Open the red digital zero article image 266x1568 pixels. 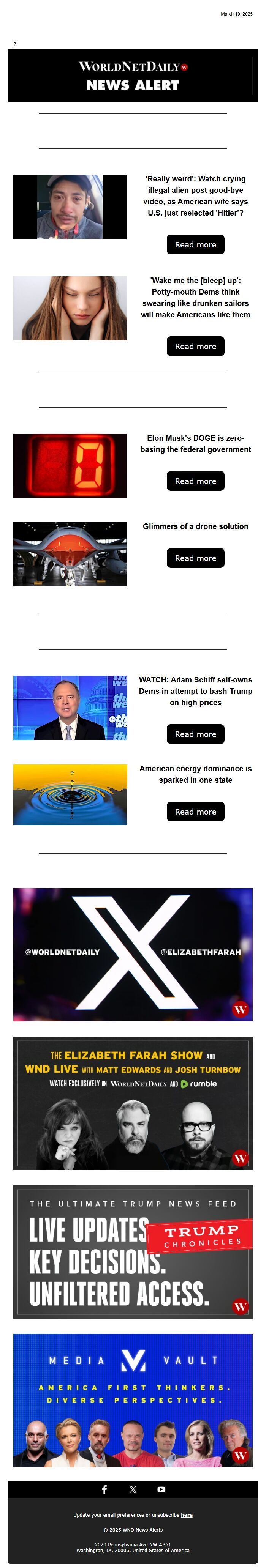coord(70,466)
